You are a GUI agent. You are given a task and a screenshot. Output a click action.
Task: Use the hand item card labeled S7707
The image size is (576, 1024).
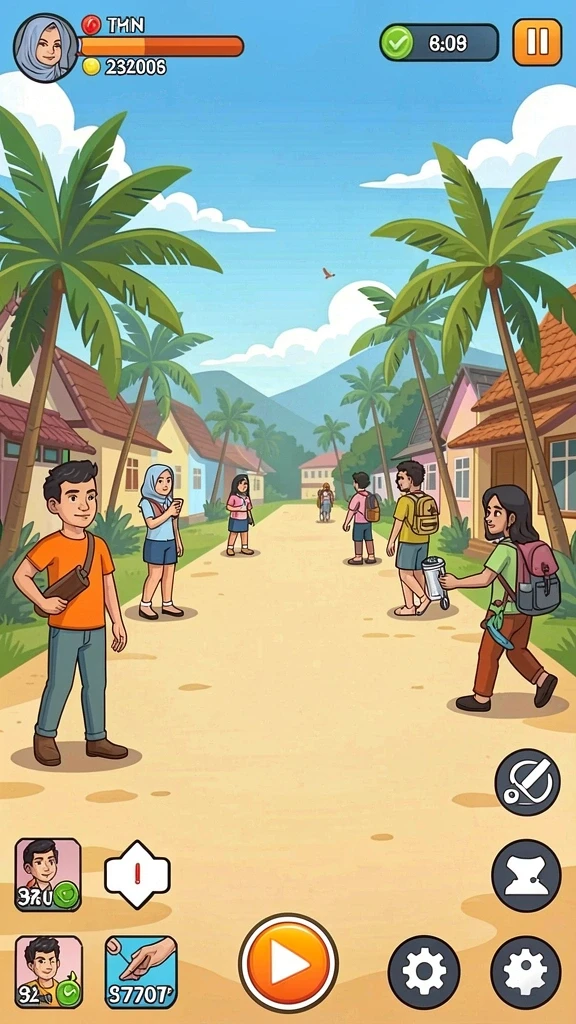click(x=141, y=972)
